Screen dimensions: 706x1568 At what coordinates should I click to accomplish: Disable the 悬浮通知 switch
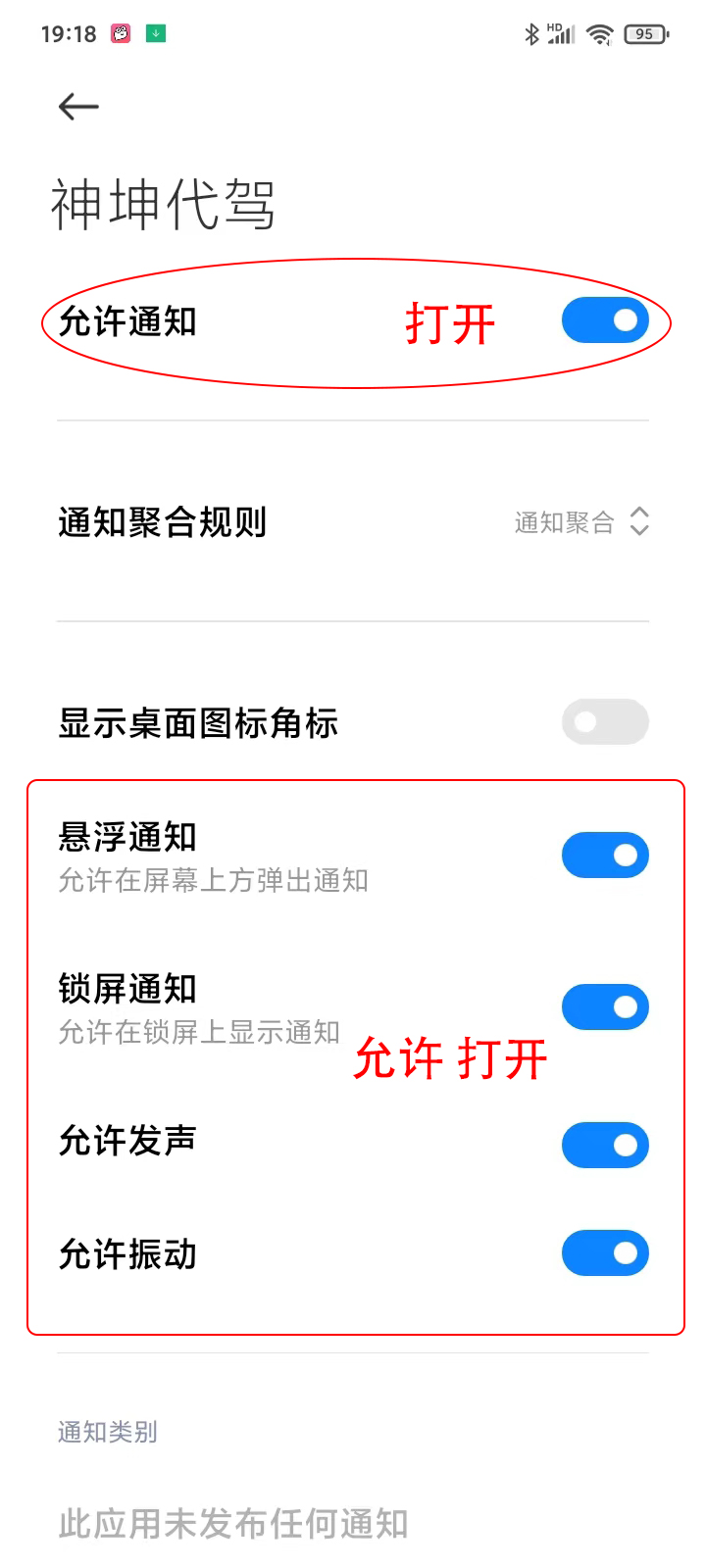coord(605,856)
